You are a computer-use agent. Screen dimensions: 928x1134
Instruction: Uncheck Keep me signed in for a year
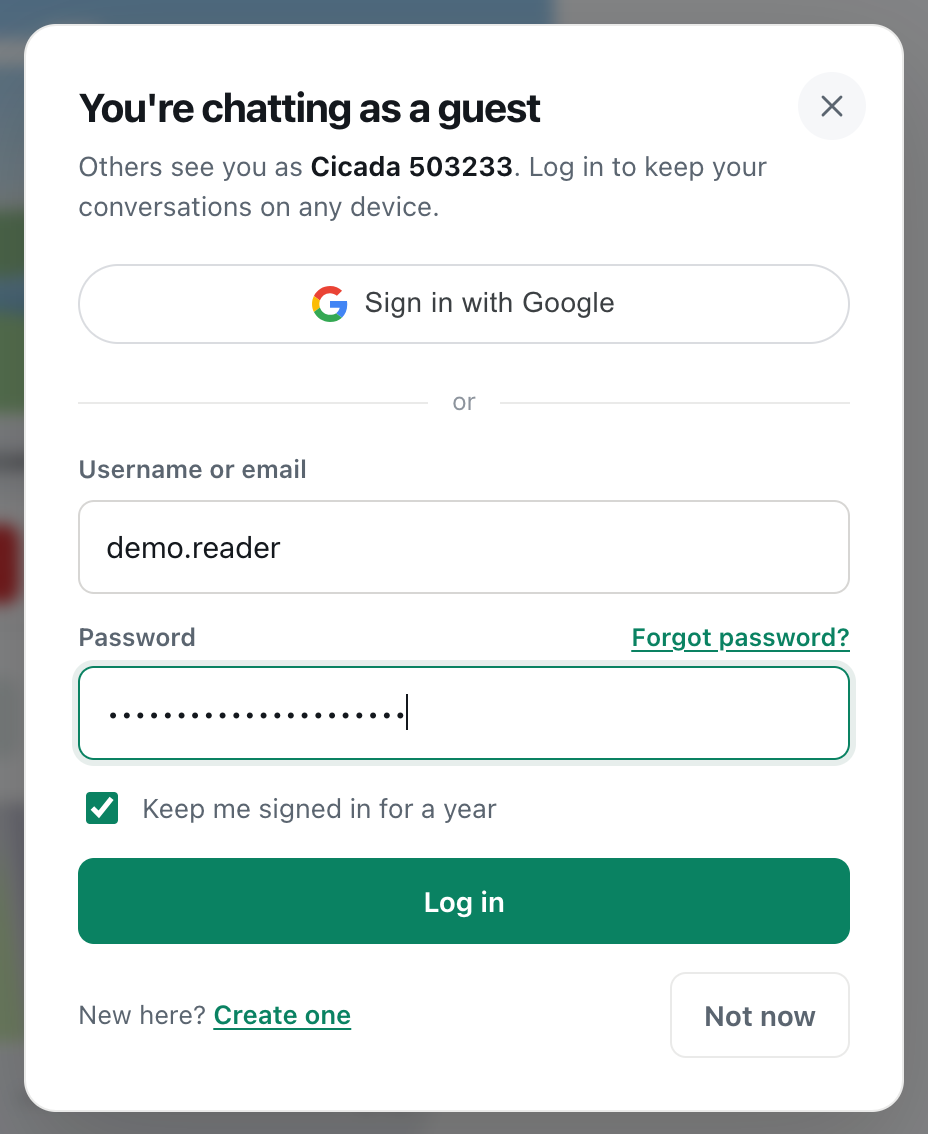point(102,808)
